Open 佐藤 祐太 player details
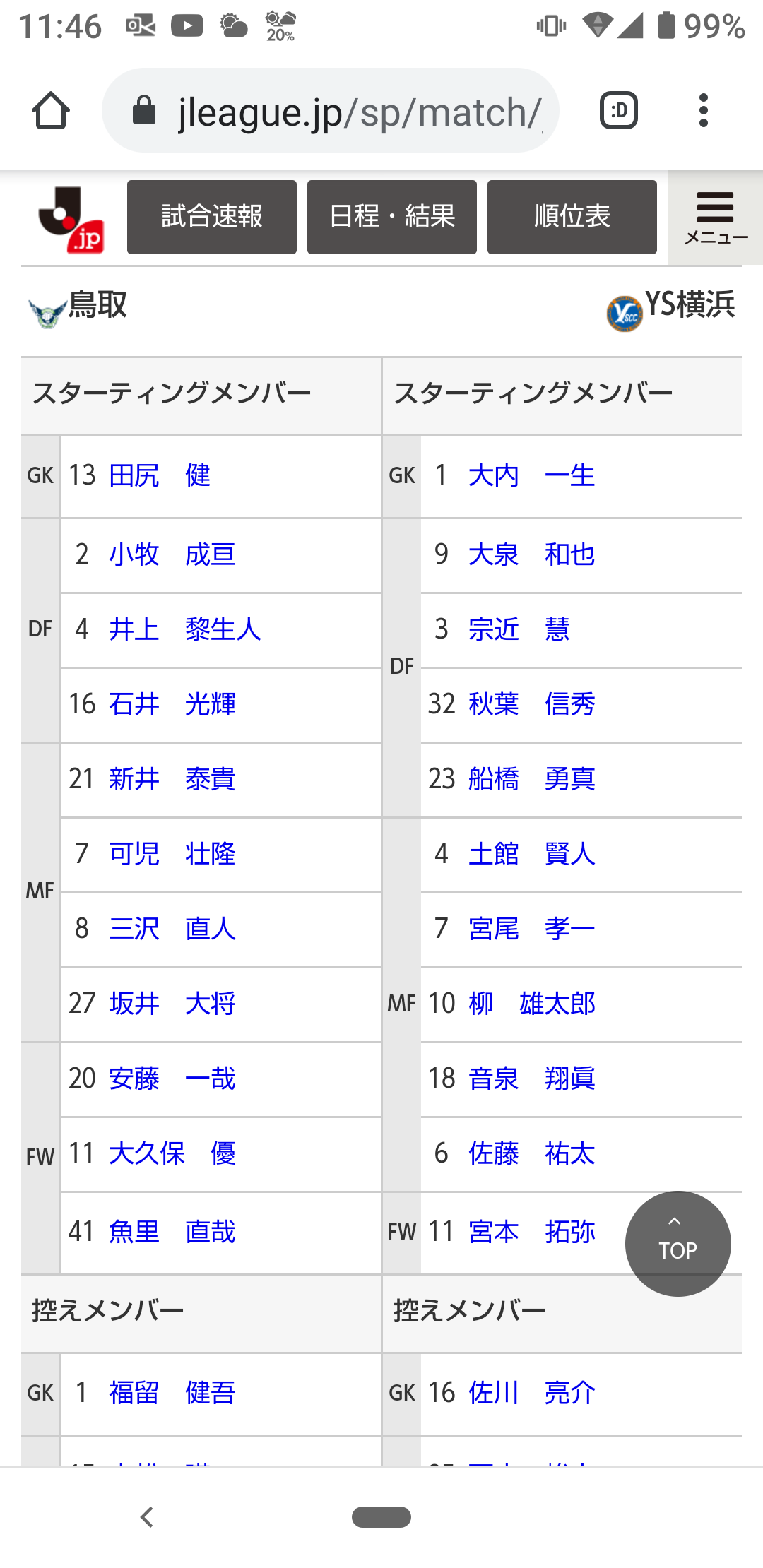Screen dimensions: 763x1568 point(531,1153)
